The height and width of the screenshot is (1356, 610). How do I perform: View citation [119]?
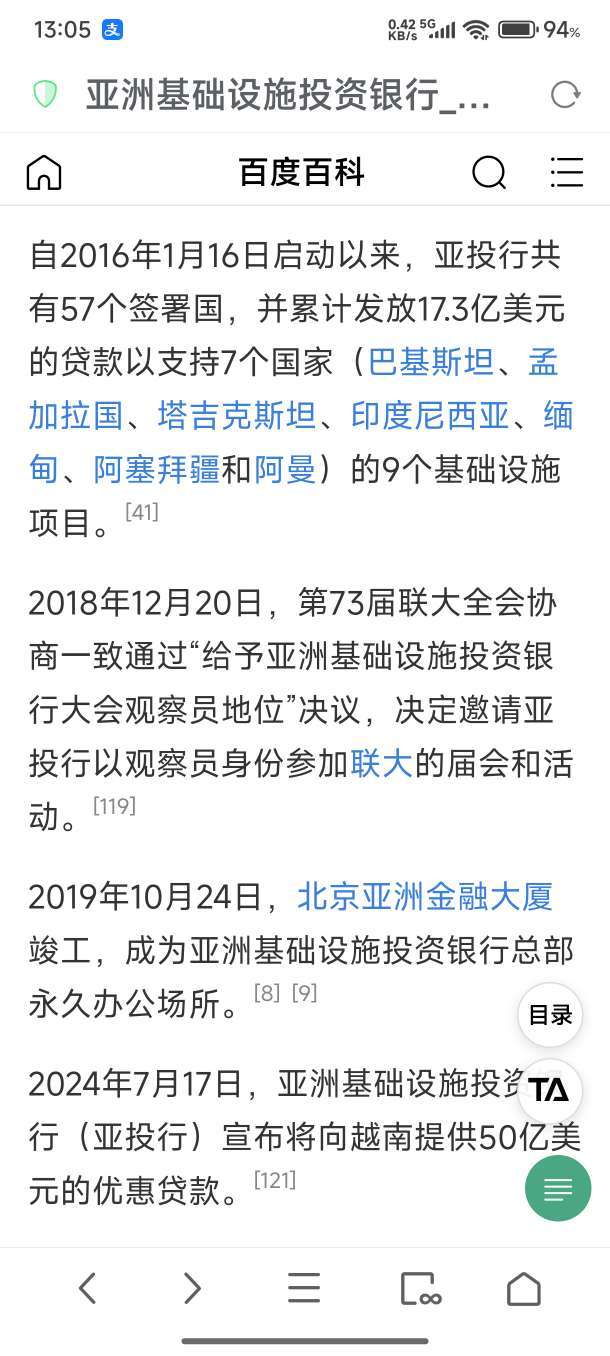(114, 806)
